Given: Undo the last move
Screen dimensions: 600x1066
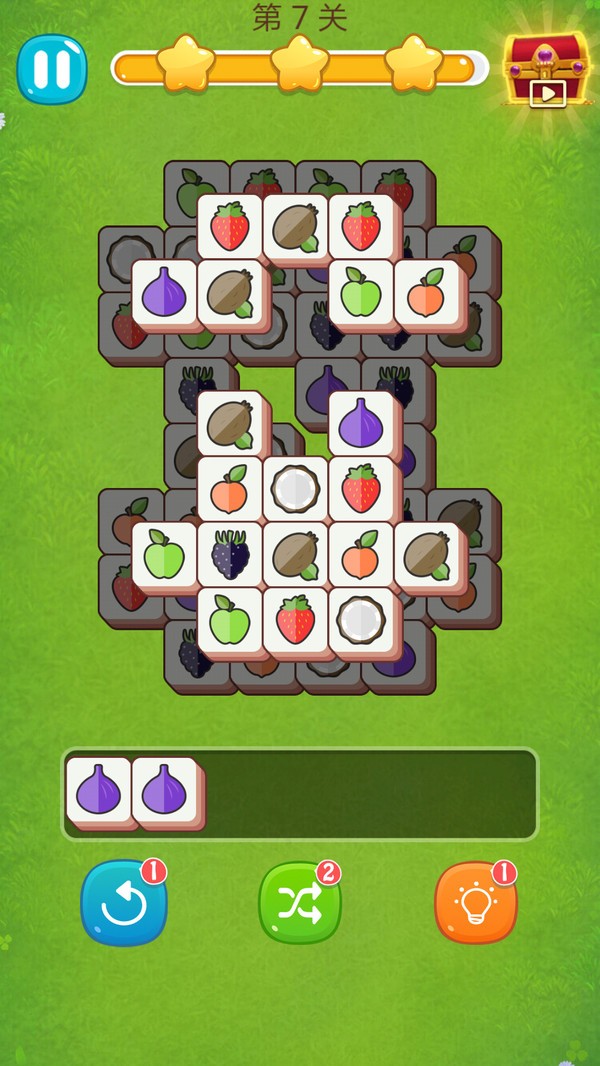Looking at the screenshot, I should 123,903.
